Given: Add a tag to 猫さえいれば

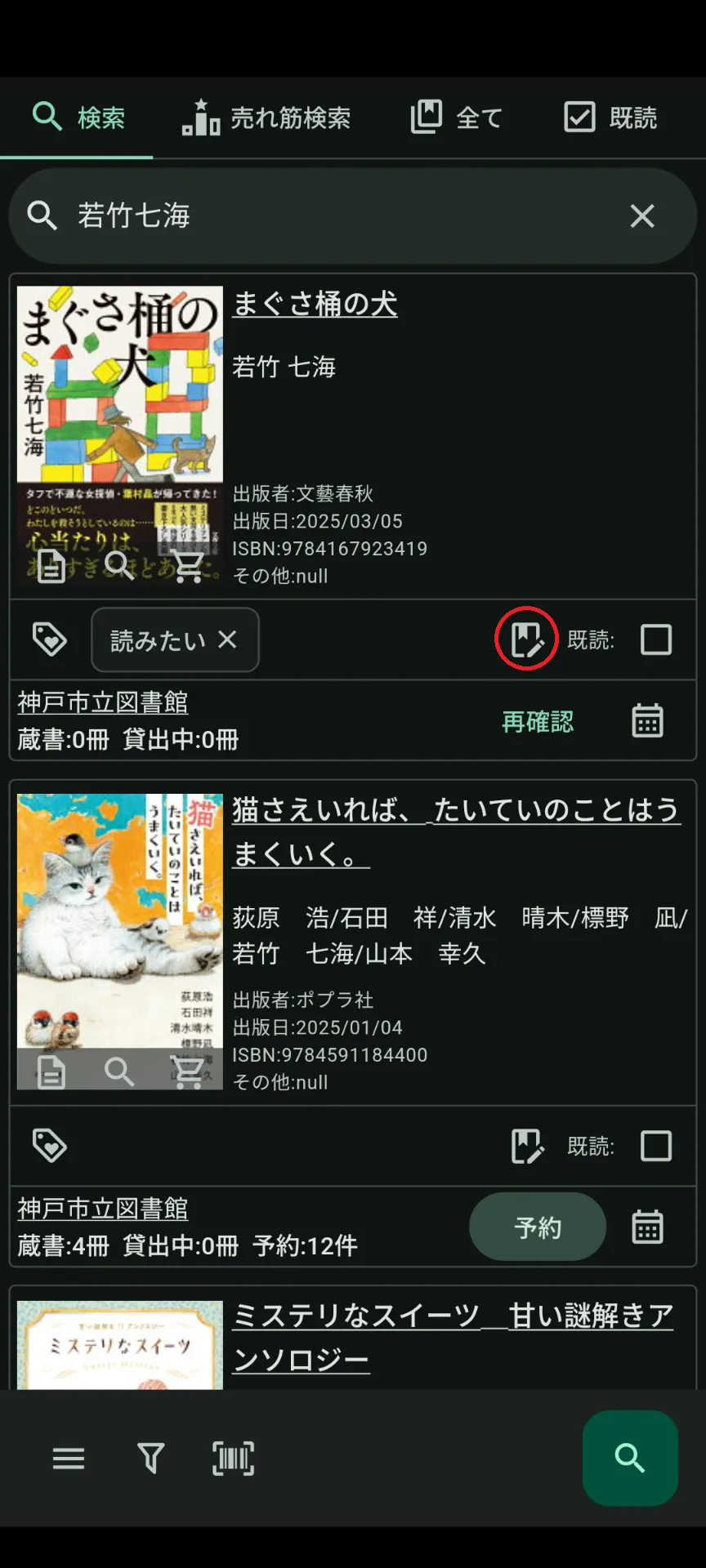Looking at the screenshot, I should click(x=49, y=1146).
